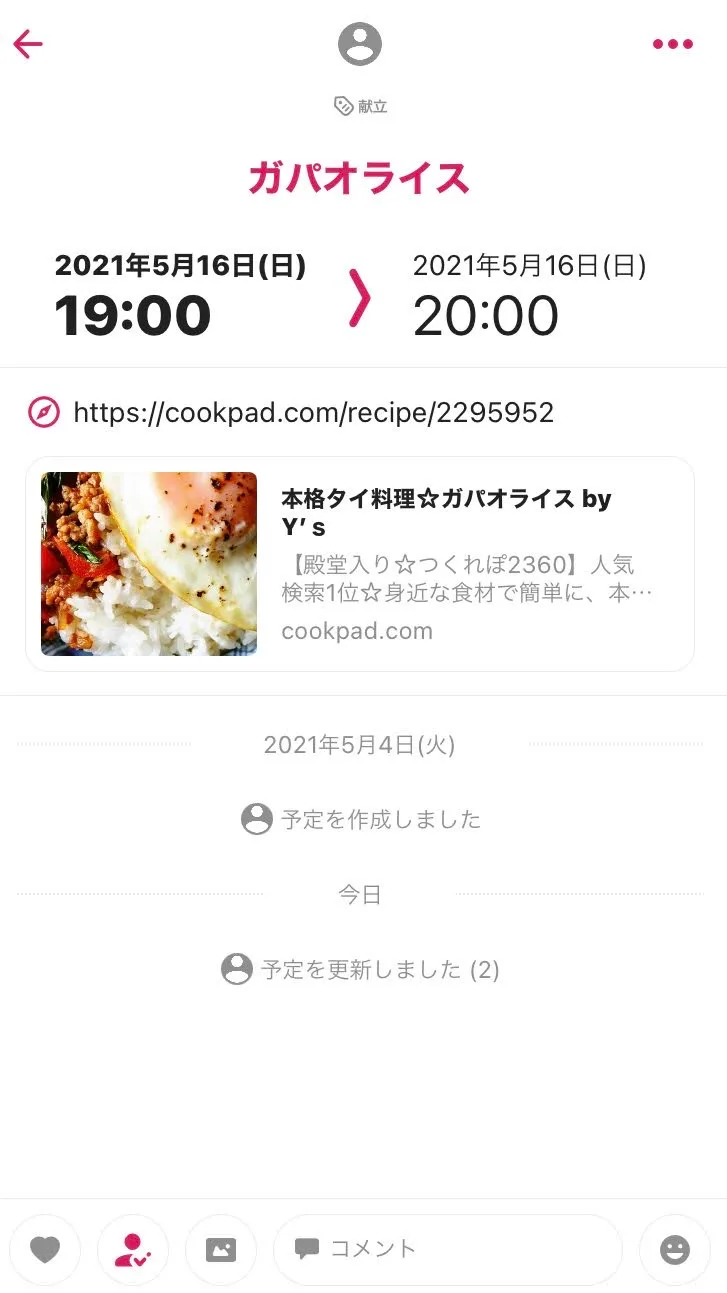Open the emoji smiley button
This screenshot has width=727, height=1293.
675,1249
